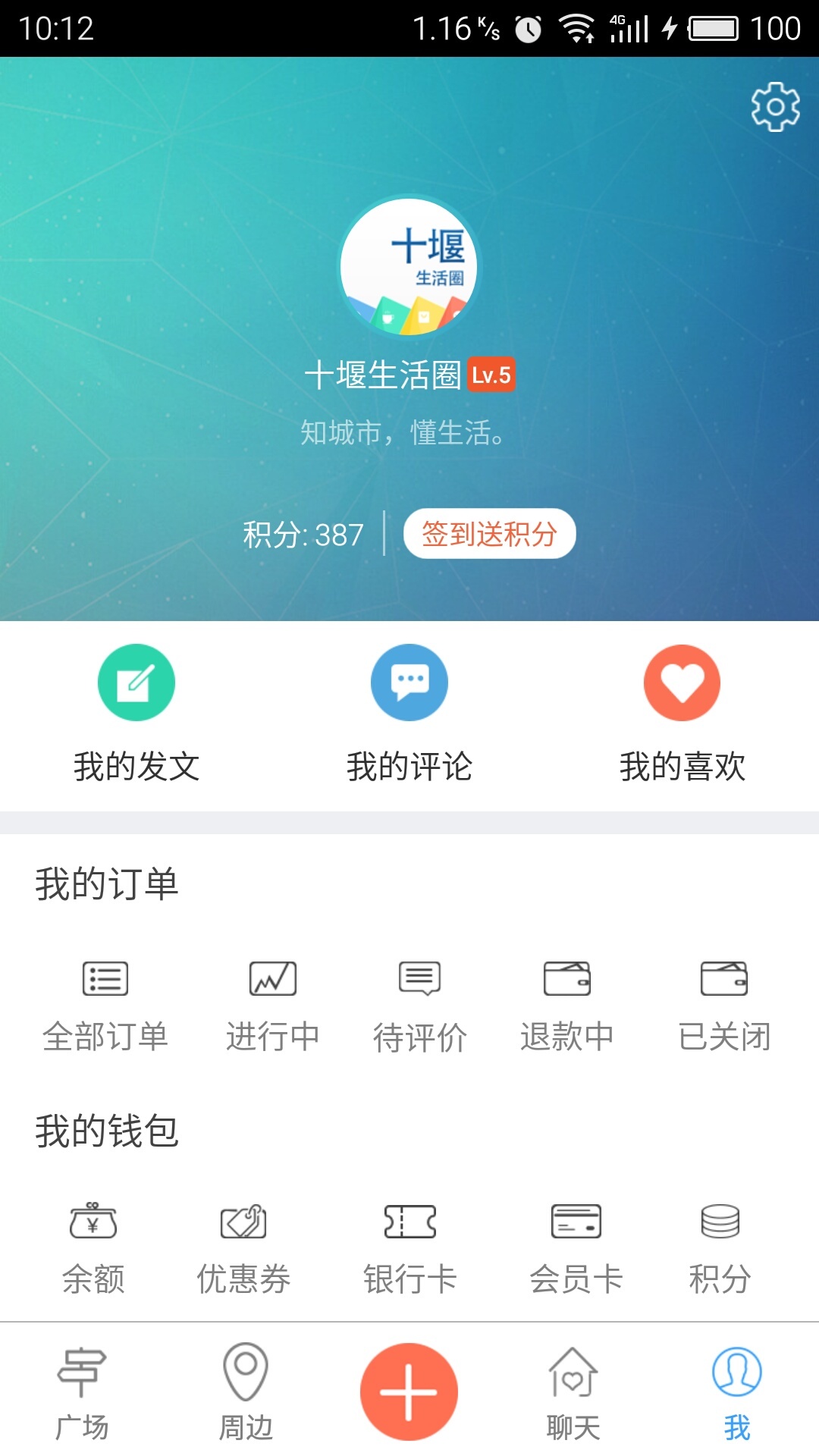
Task: Open 我的喜欢 favorites
Action: (x=682, y=713)
